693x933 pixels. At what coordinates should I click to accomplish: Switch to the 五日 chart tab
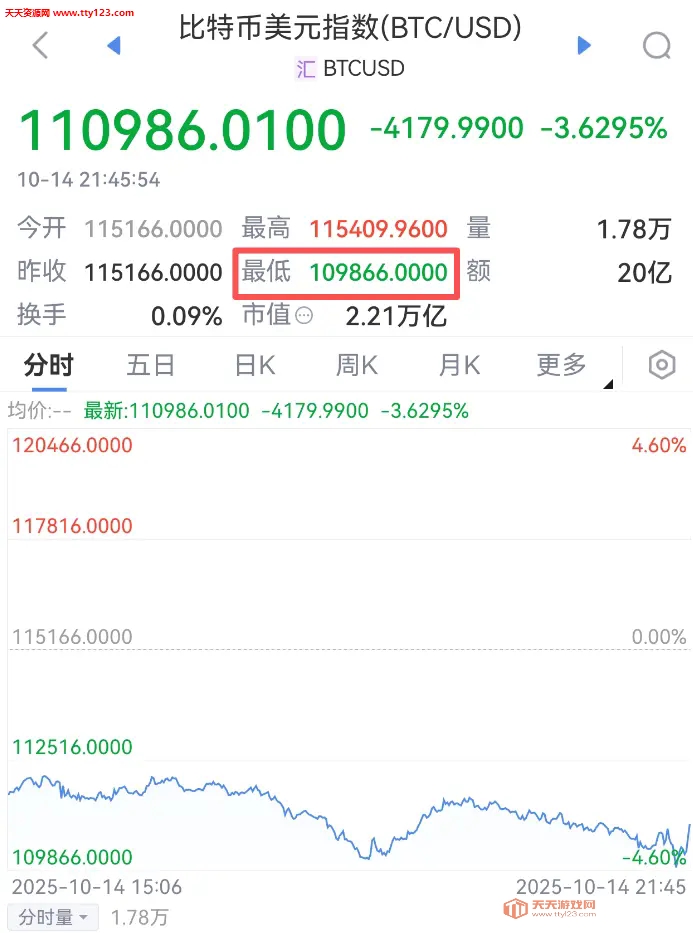[151, 365]
